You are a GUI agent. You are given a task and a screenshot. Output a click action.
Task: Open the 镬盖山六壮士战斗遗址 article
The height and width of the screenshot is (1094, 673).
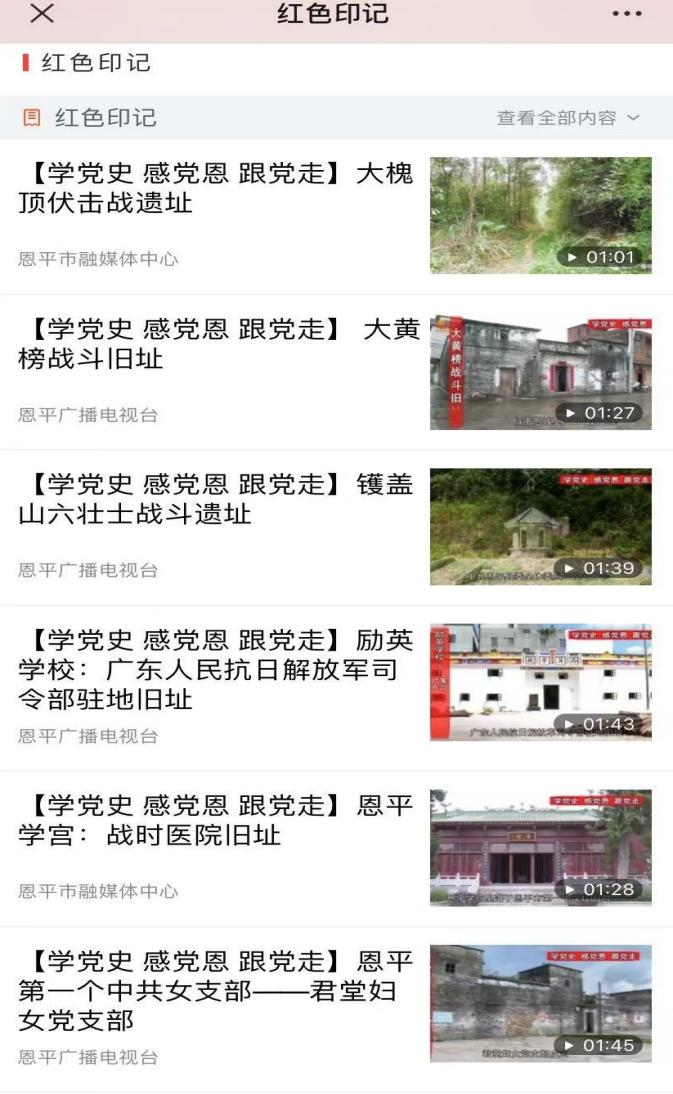click(x=215, y=499)
